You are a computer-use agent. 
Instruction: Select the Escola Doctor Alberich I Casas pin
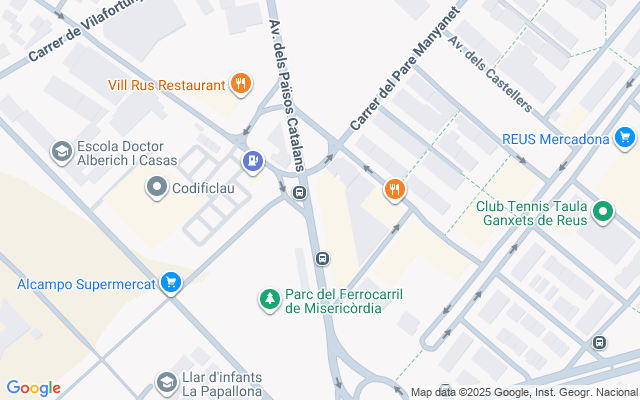click(62, 151)
